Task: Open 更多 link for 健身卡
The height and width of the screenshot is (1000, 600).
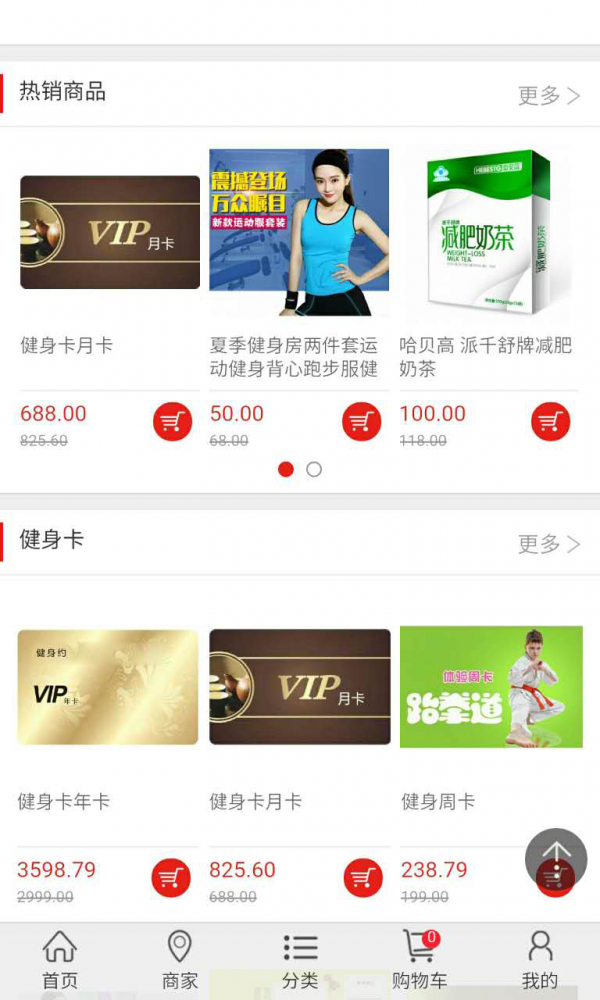Action: point(548,543)
